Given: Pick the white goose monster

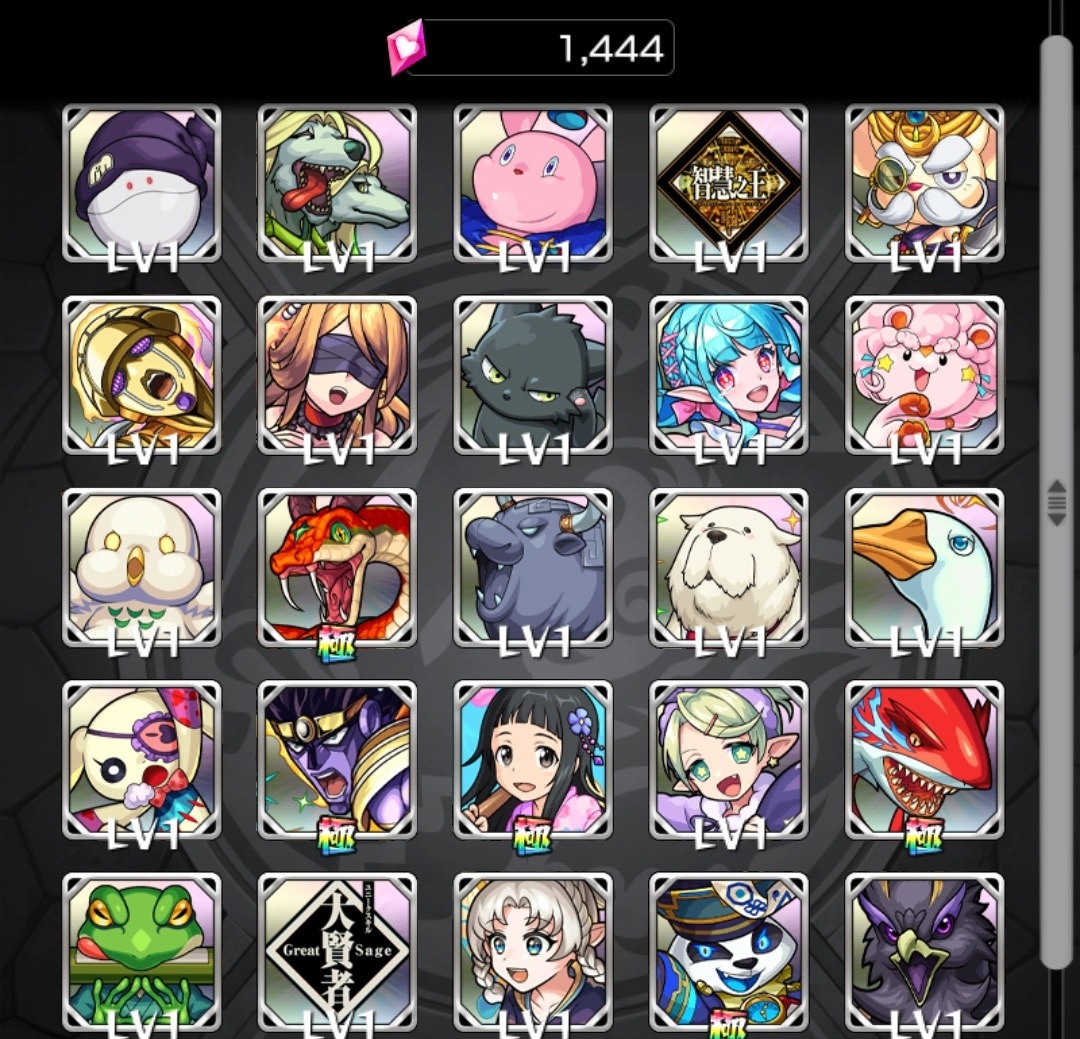Looking at the screenshot, I should [925, 567].
